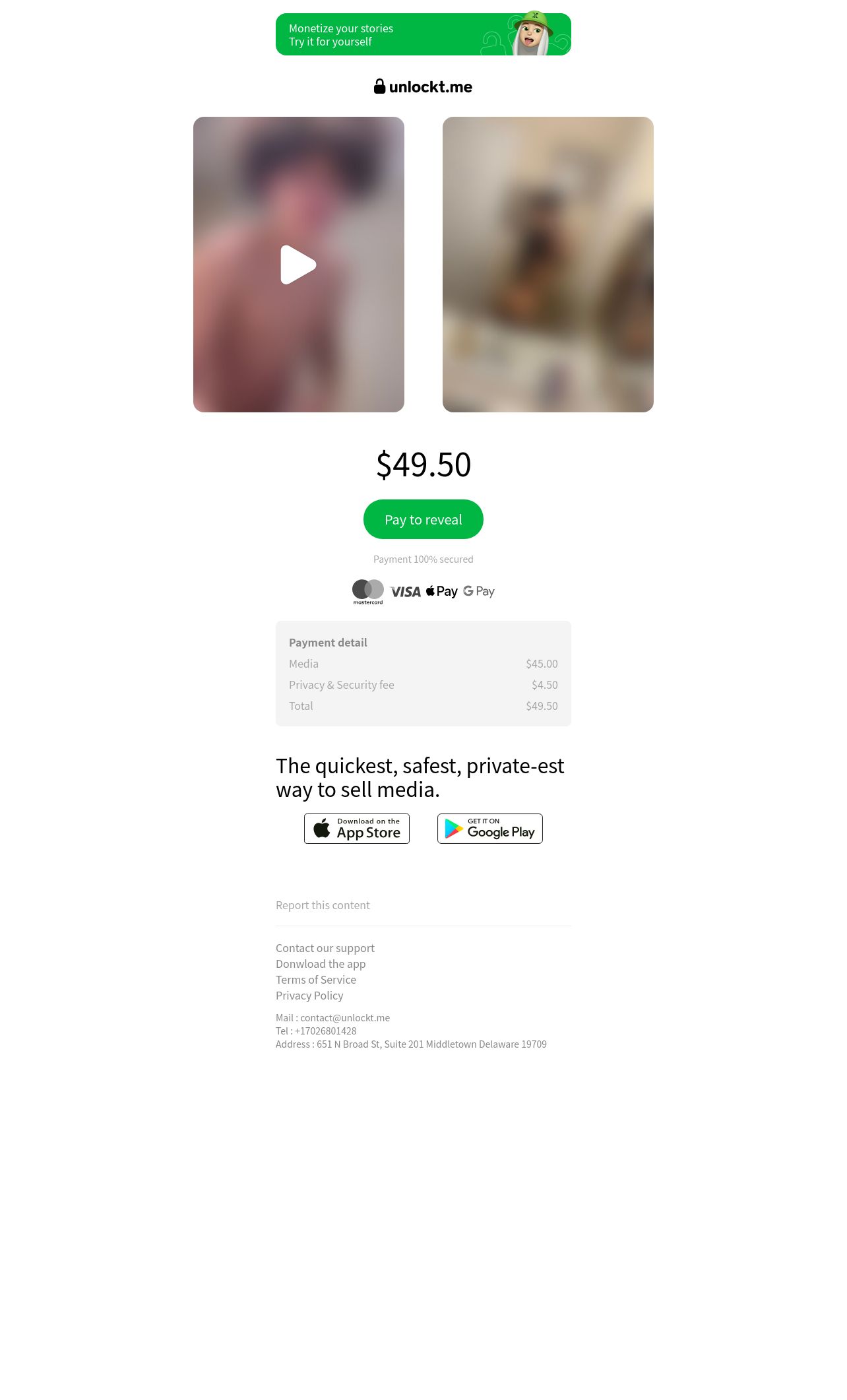Download on the App Store
Image resolution: width=847 pixels, height=1400 pixels.
(x=357, y=829)
